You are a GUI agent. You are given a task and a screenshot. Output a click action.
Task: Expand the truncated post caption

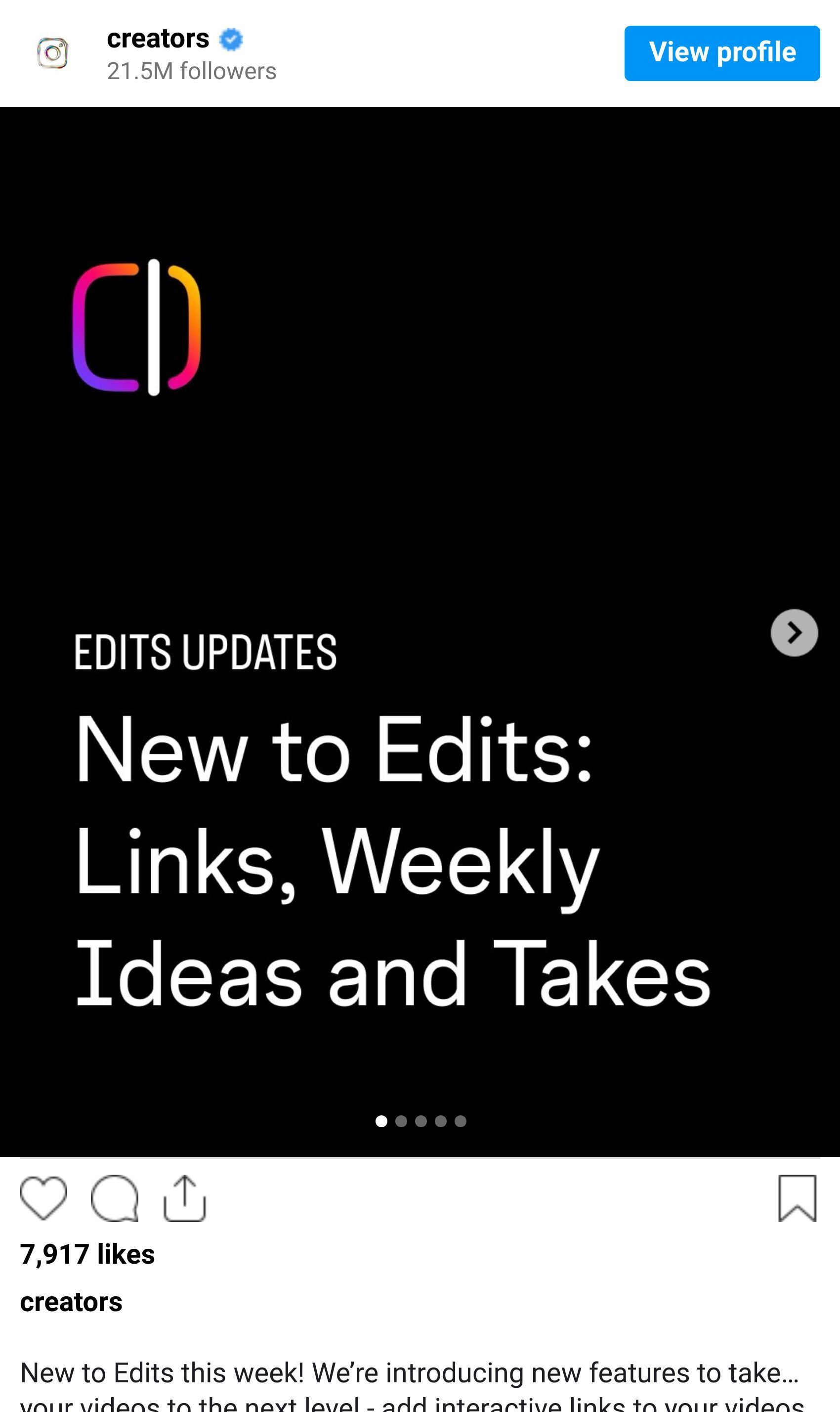[791, 1373]
